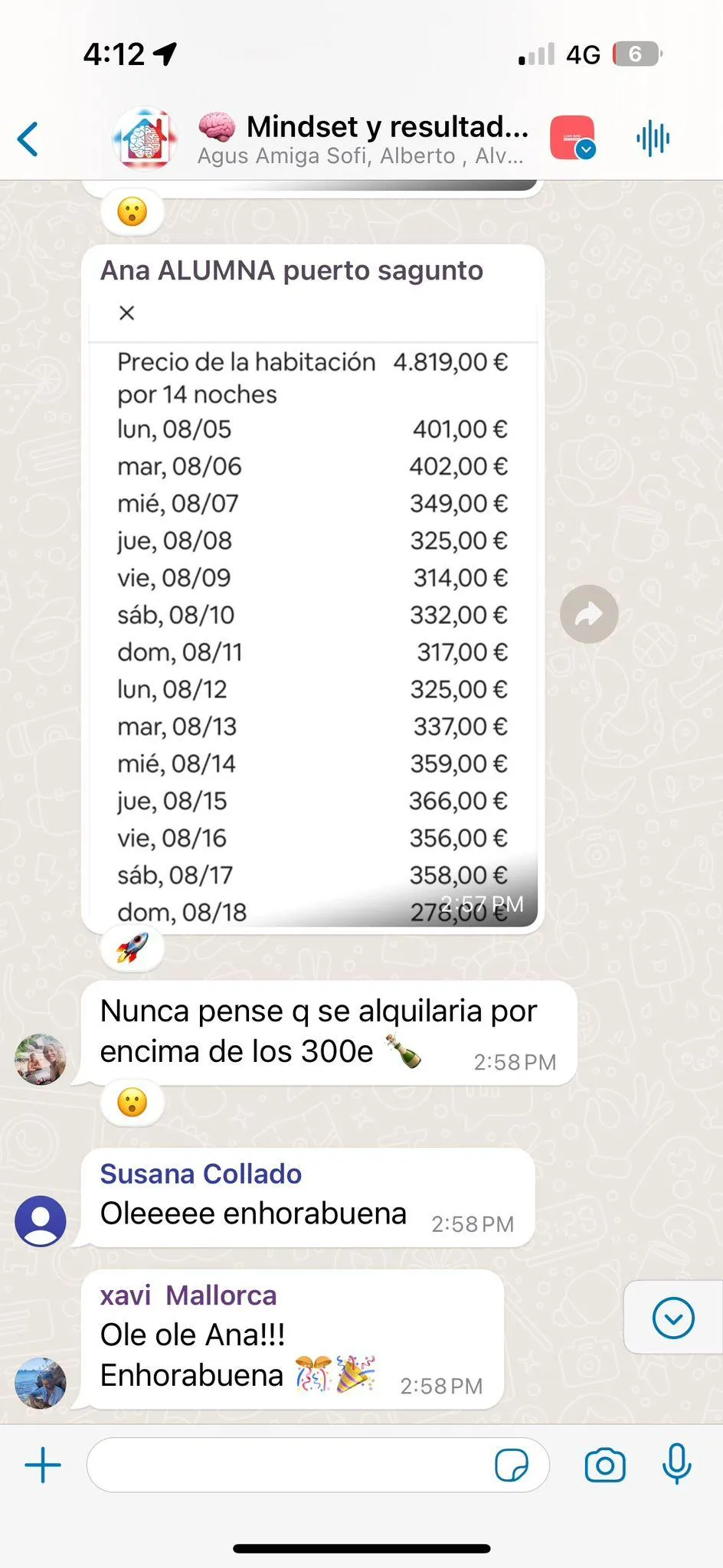The width and height of the screenshot is (723, 1568).
Task: Open Susana Collado's profile avatar
Action: pyautogui.click(x=41, y=1220)
